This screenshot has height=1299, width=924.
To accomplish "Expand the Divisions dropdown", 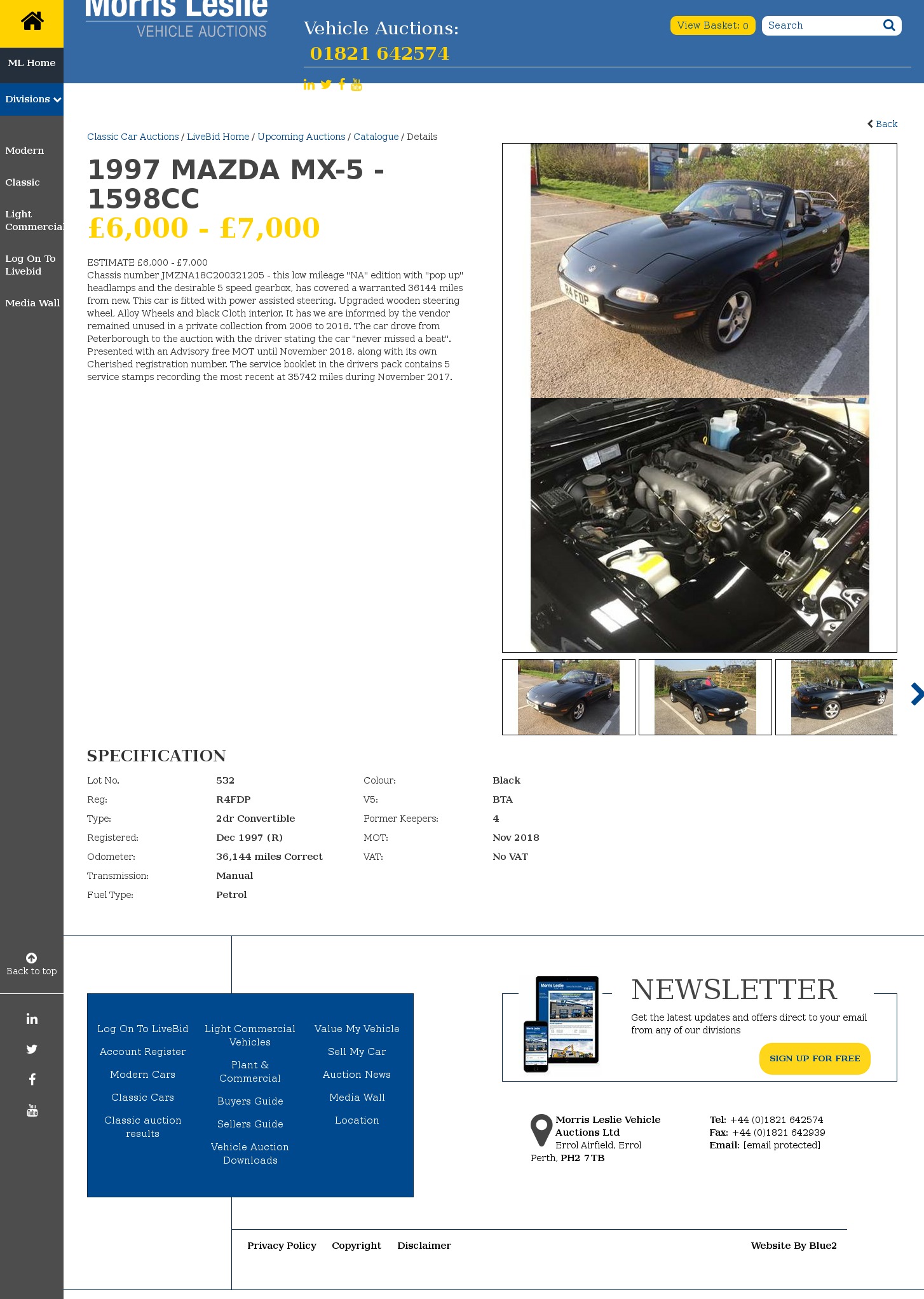I will click(x=32, y=99).
